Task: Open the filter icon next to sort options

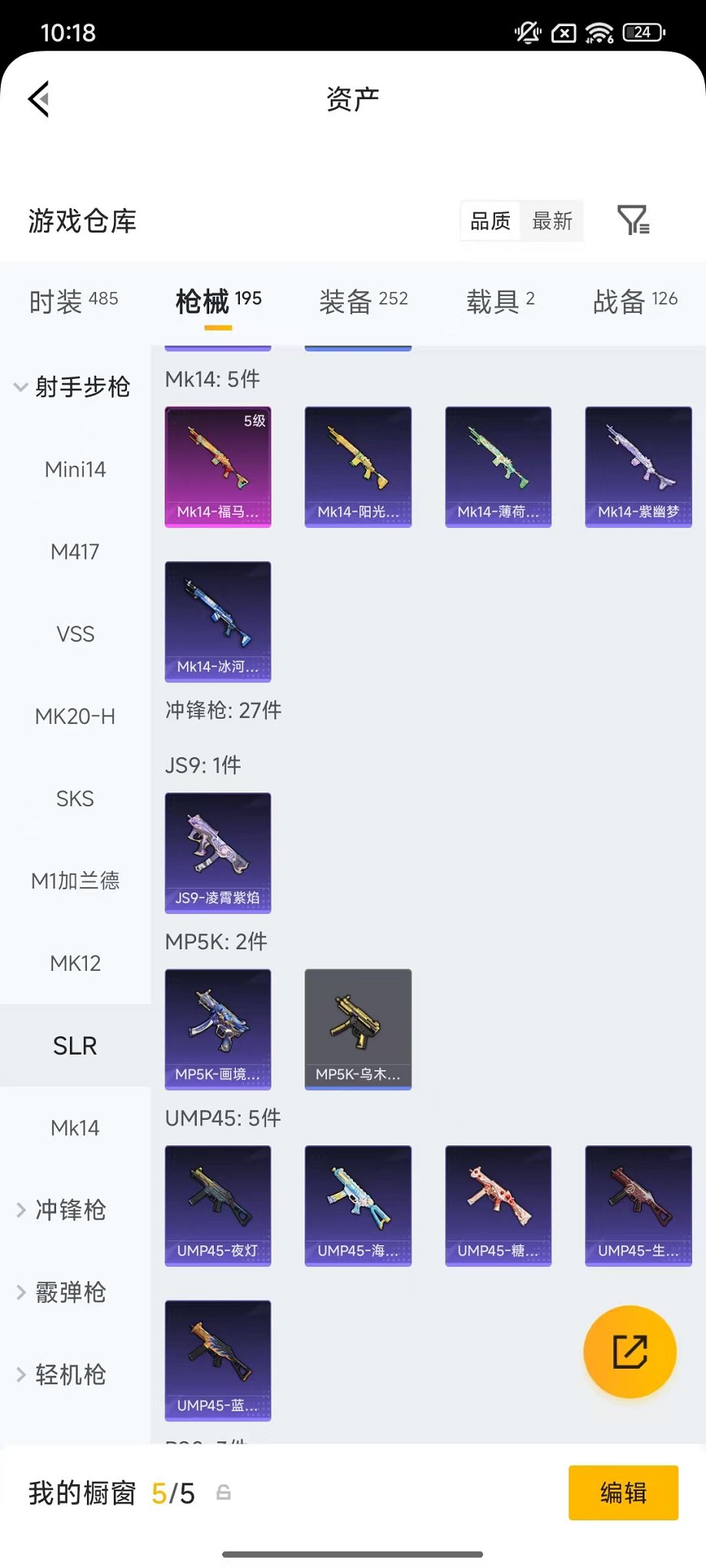Action: (x=633, y=221)
